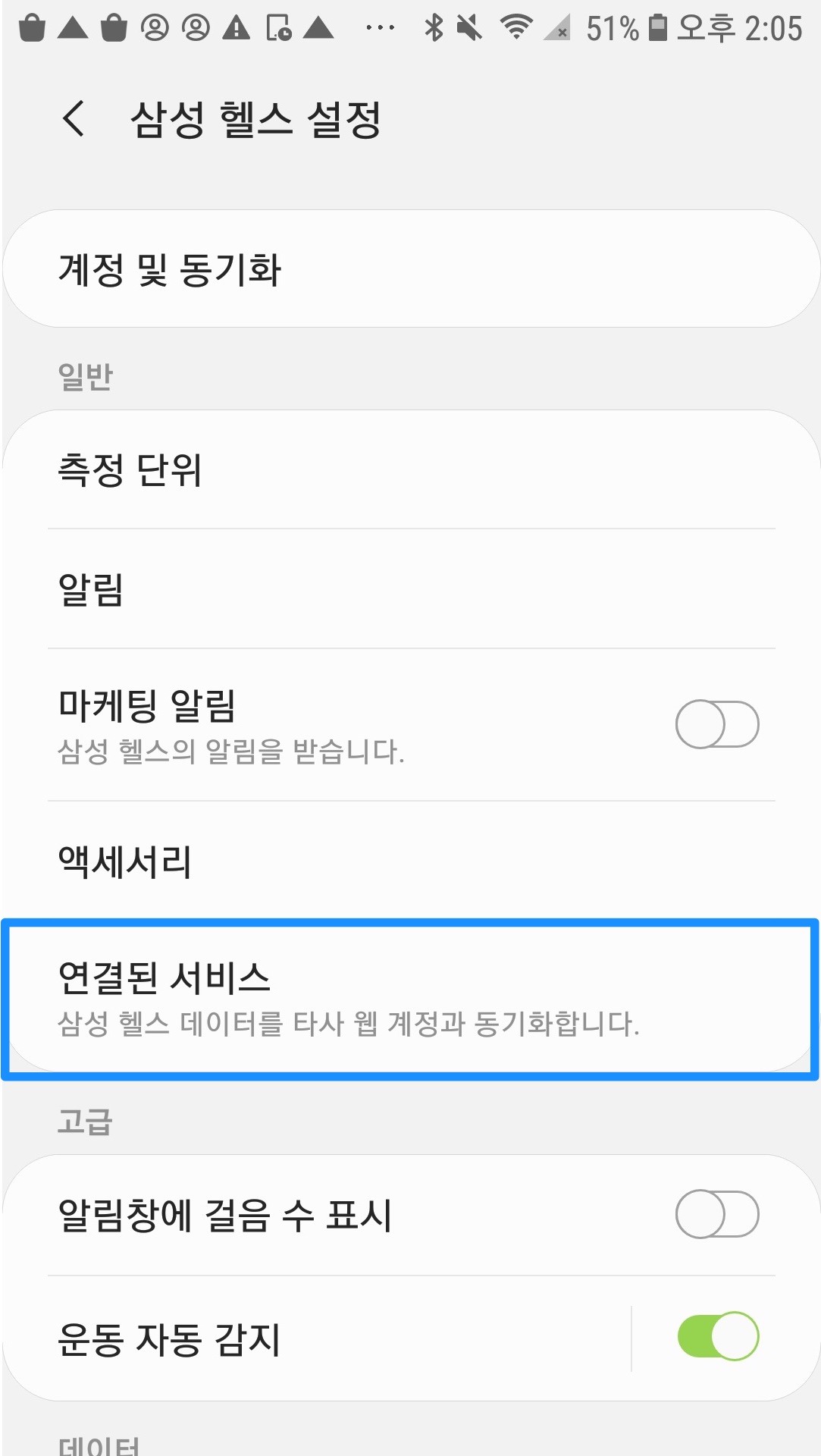Open 계정 및 동기화 settings
821x1456 pixels.
tap(410, 269)
